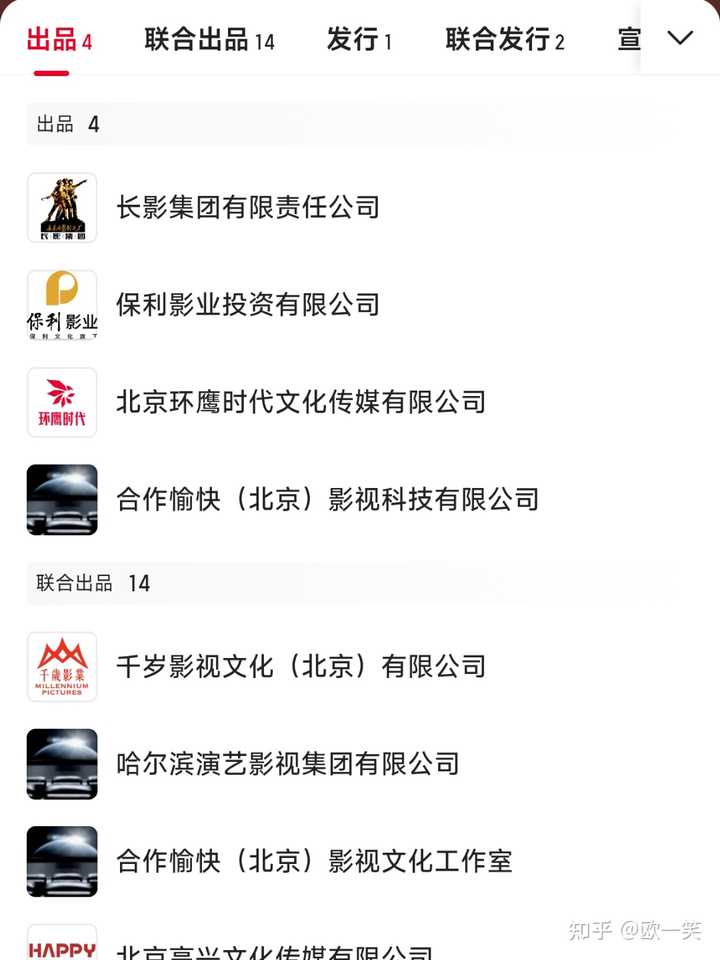Switch to the 联合出品 tab

(x=209, y=40)
